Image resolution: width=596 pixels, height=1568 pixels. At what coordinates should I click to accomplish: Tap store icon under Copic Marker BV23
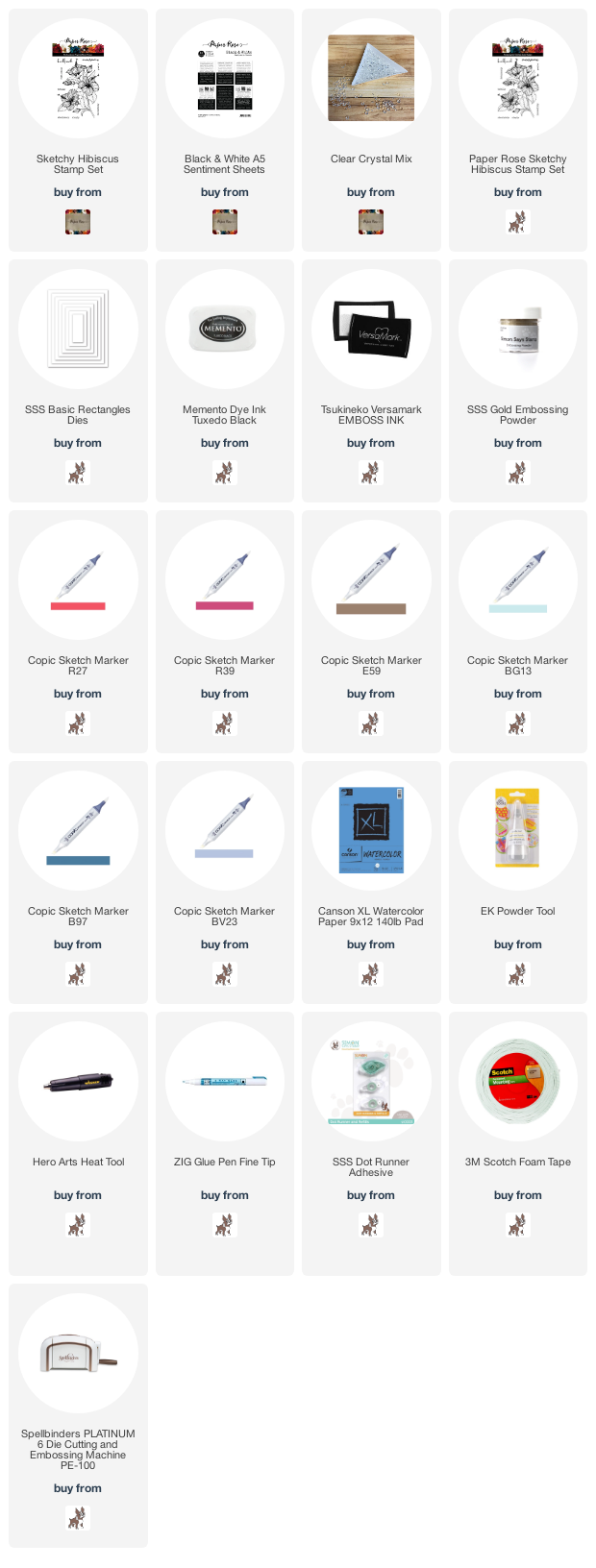224,974
